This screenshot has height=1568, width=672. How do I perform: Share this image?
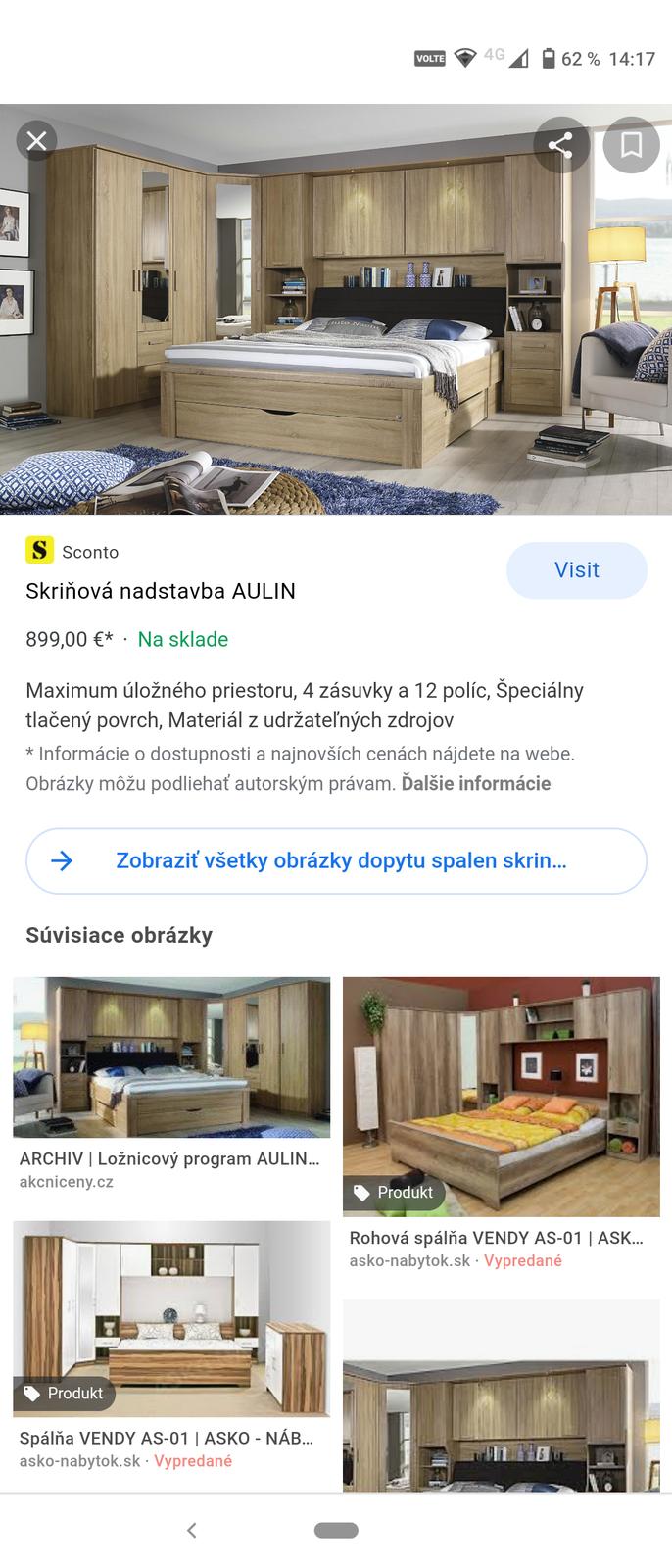coord(560,145)
